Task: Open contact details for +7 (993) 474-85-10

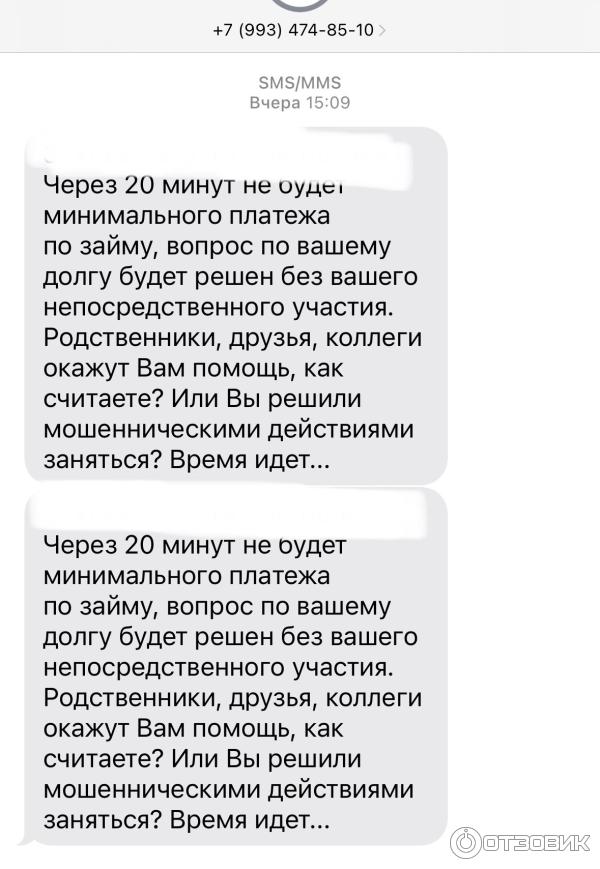Action: click(299, 30)
